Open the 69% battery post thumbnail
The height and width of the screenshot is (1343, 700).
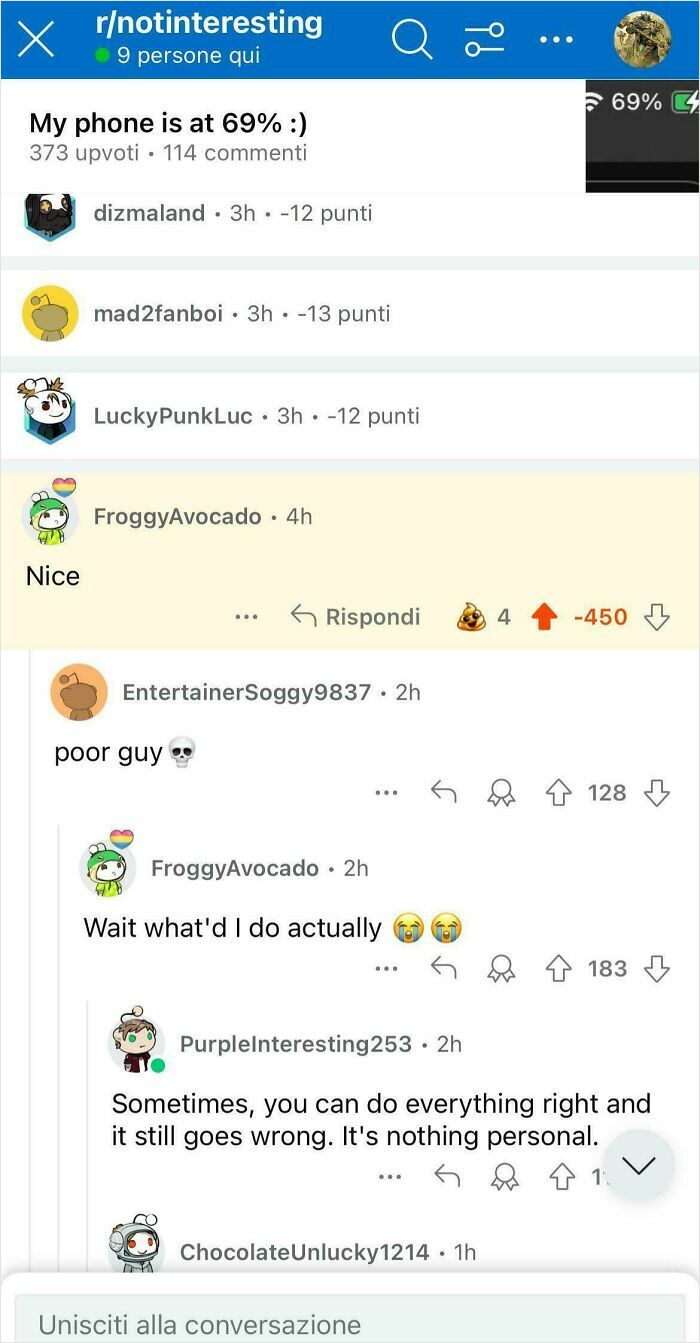pyautogui.click(x=641, y=136)
